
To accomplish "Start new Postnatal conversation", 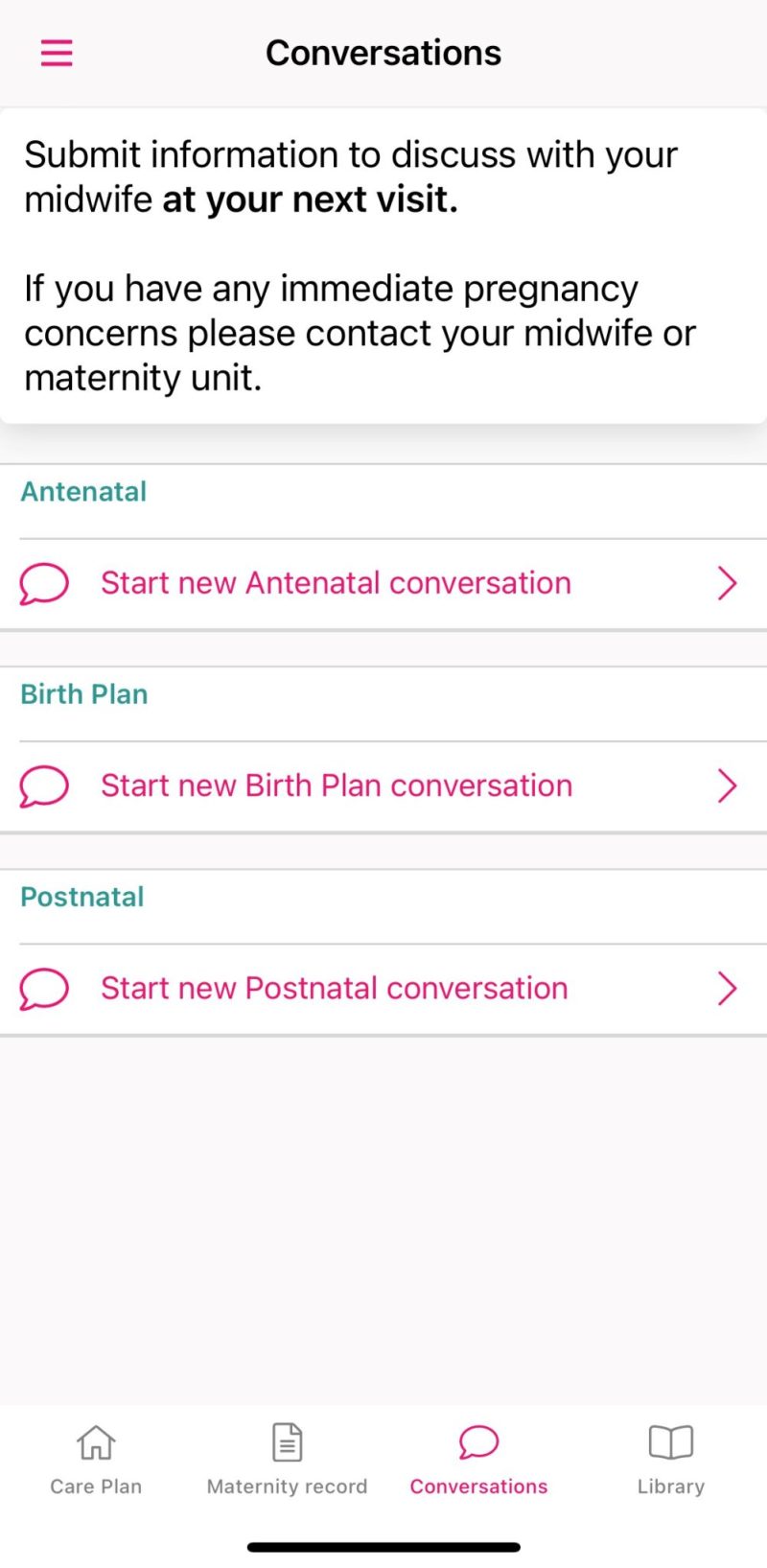I will [x=333, y=988].
